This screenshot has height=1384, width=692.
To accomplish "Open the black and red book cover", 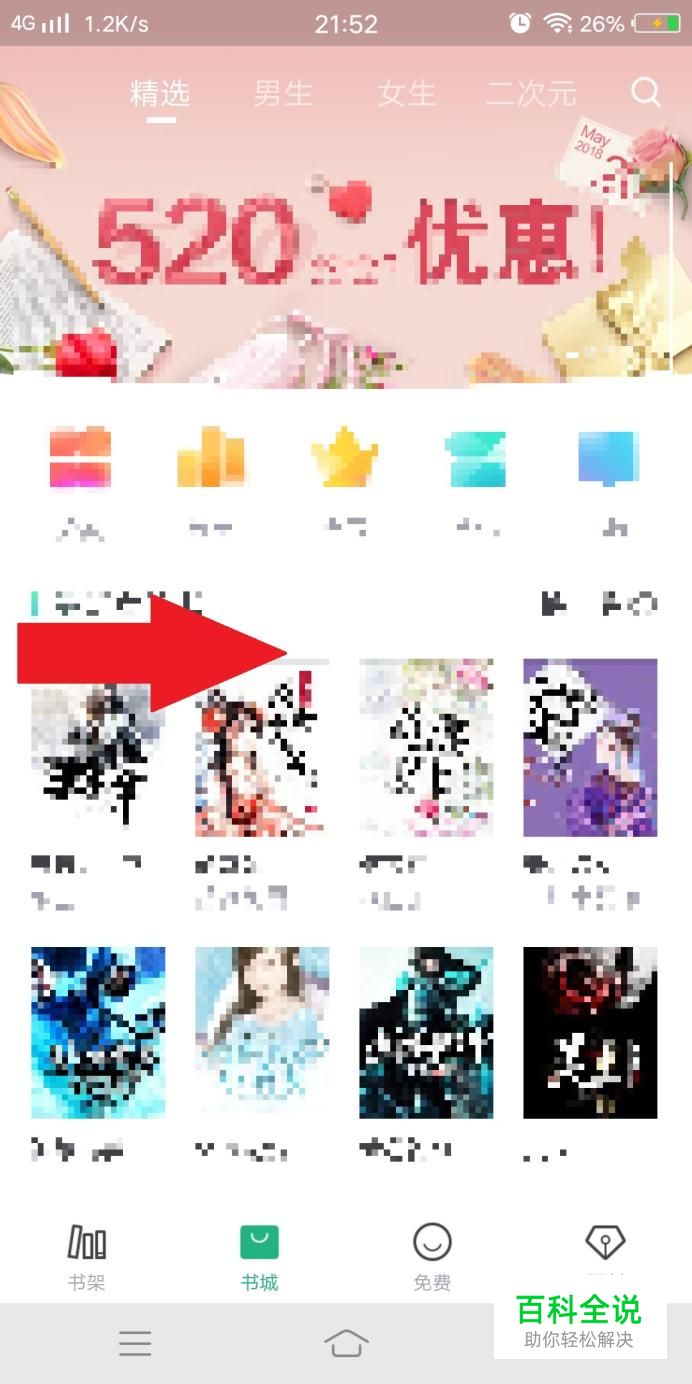I will coord(590,1032).
